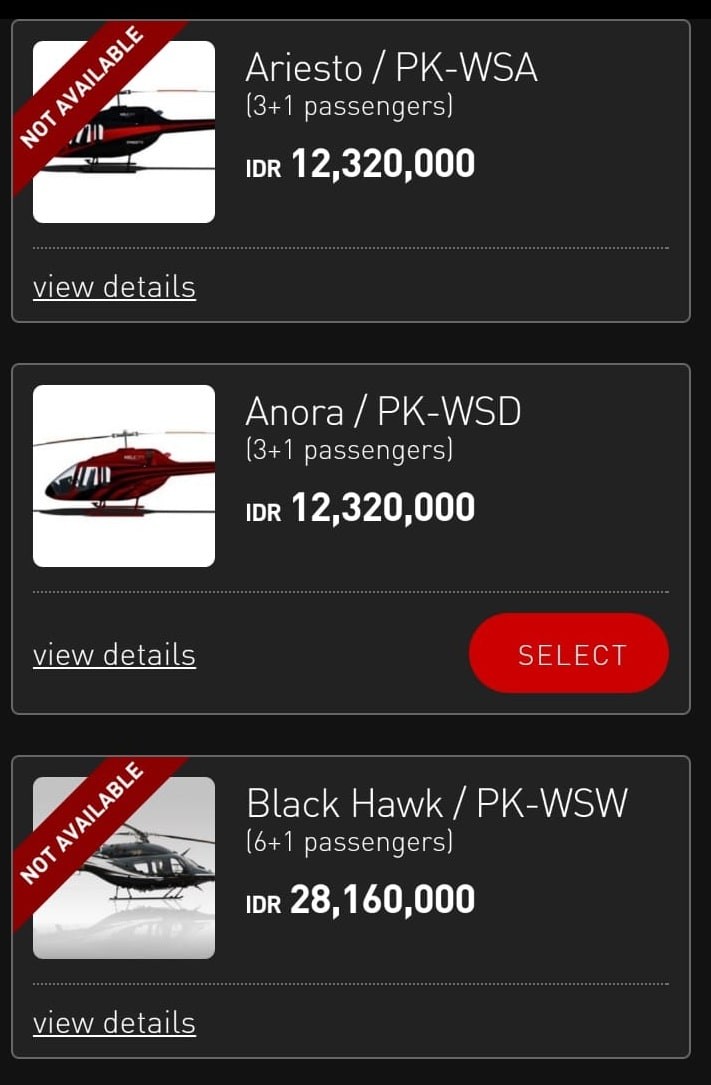The height and width of the screenshot is (1085, 711).
Task: Tap the Anora helicopter thumbnail image
Action: [124, 476]
